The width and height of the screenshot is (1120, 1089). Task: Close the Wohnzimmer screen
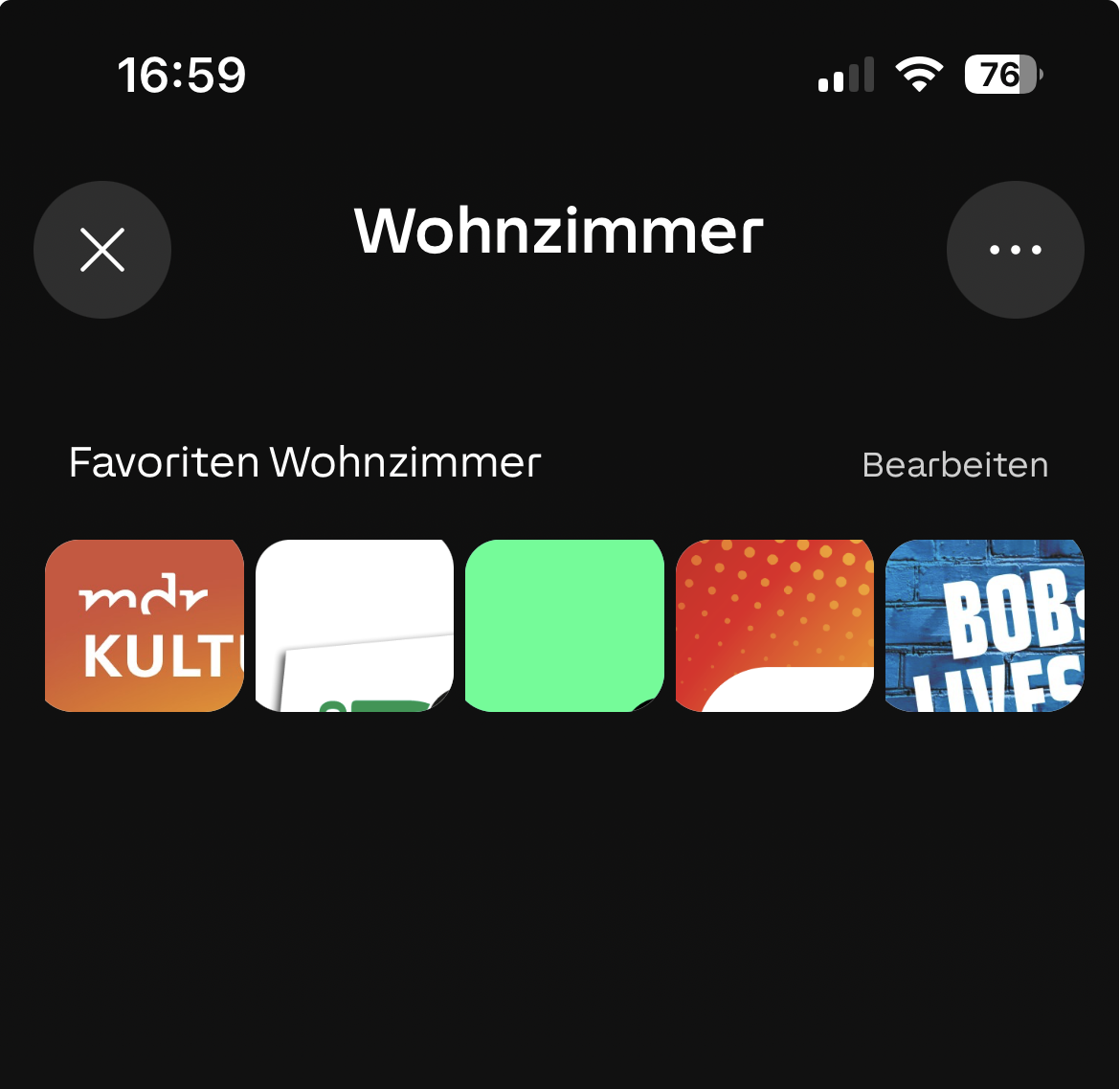(x=102, y=250)
